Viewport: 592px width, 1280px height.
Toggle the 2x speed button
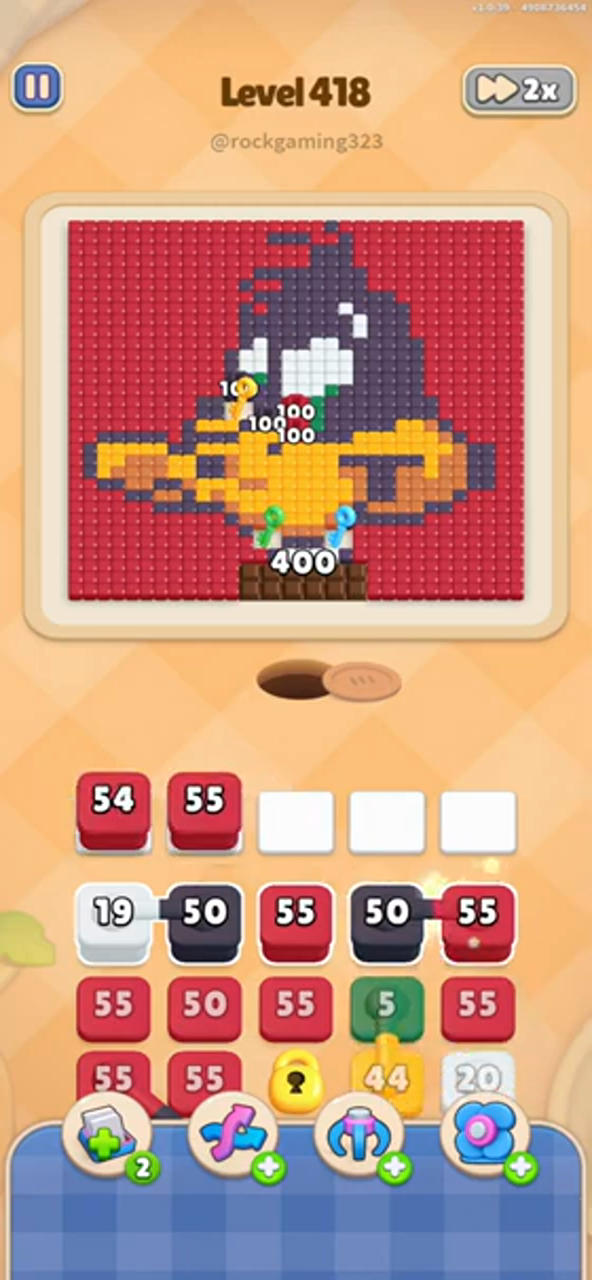point(519,90)
